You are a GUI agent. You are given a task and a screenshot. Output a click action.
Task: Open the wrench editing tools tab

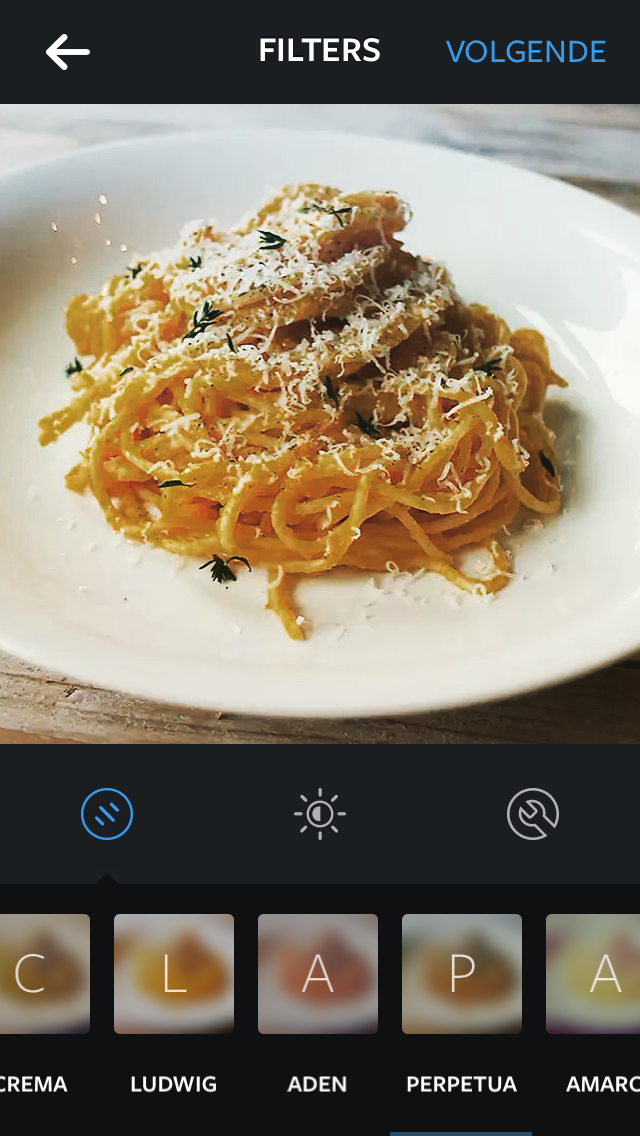click(x=533, y=814)
